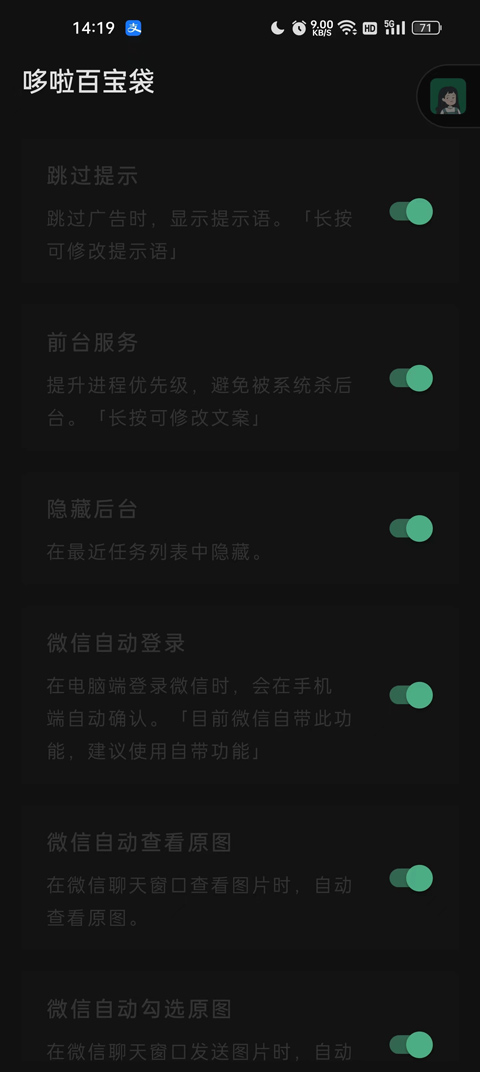Turn off 微信自动勾选原图
Screen dimensions: 480x1072
point(411,1045)
